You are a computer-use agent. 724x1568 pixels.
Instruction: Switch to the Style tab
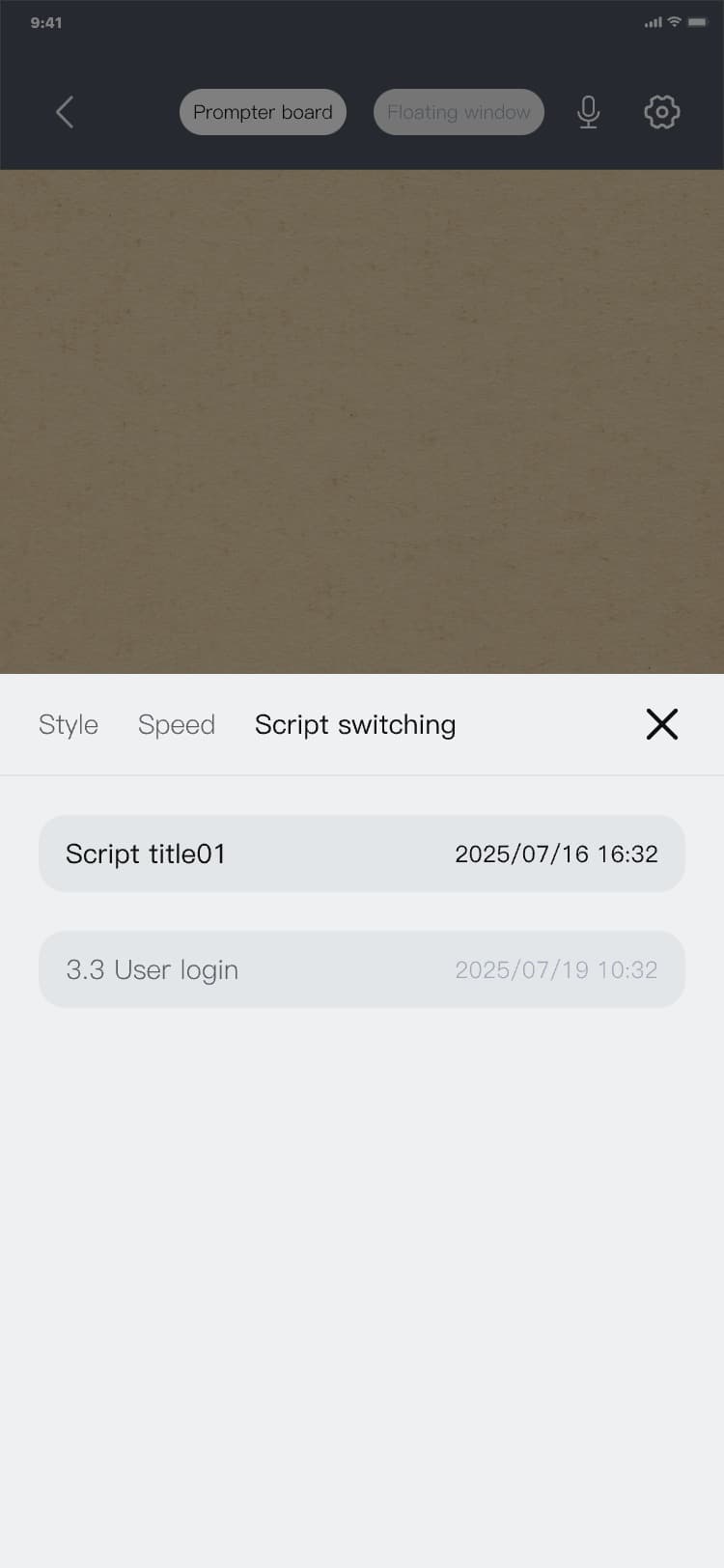pyautogui.click(x=69, y=724)
